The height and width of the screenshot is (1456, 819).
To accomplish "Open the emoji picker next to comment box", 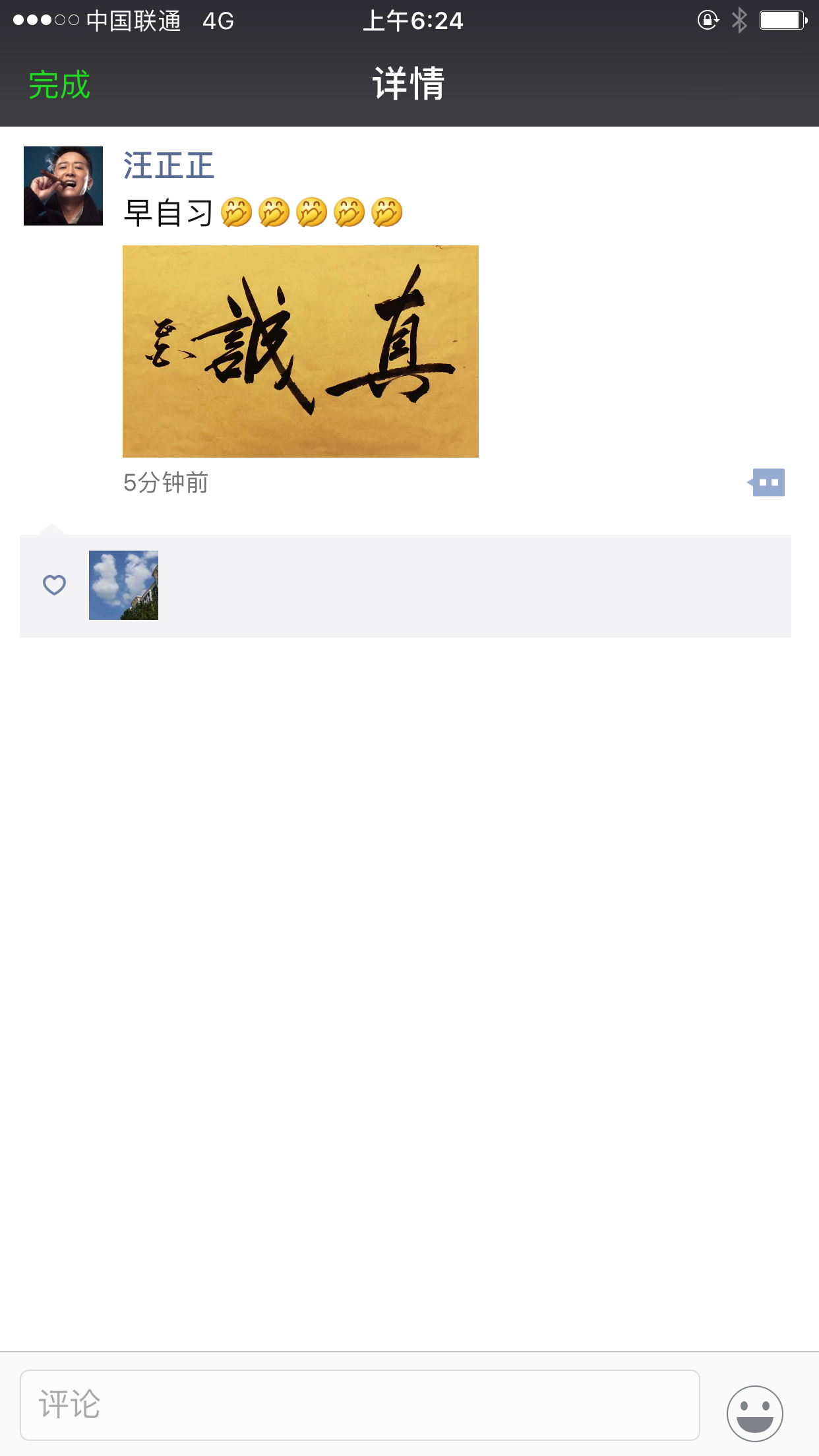I will tap(754, 1412).
